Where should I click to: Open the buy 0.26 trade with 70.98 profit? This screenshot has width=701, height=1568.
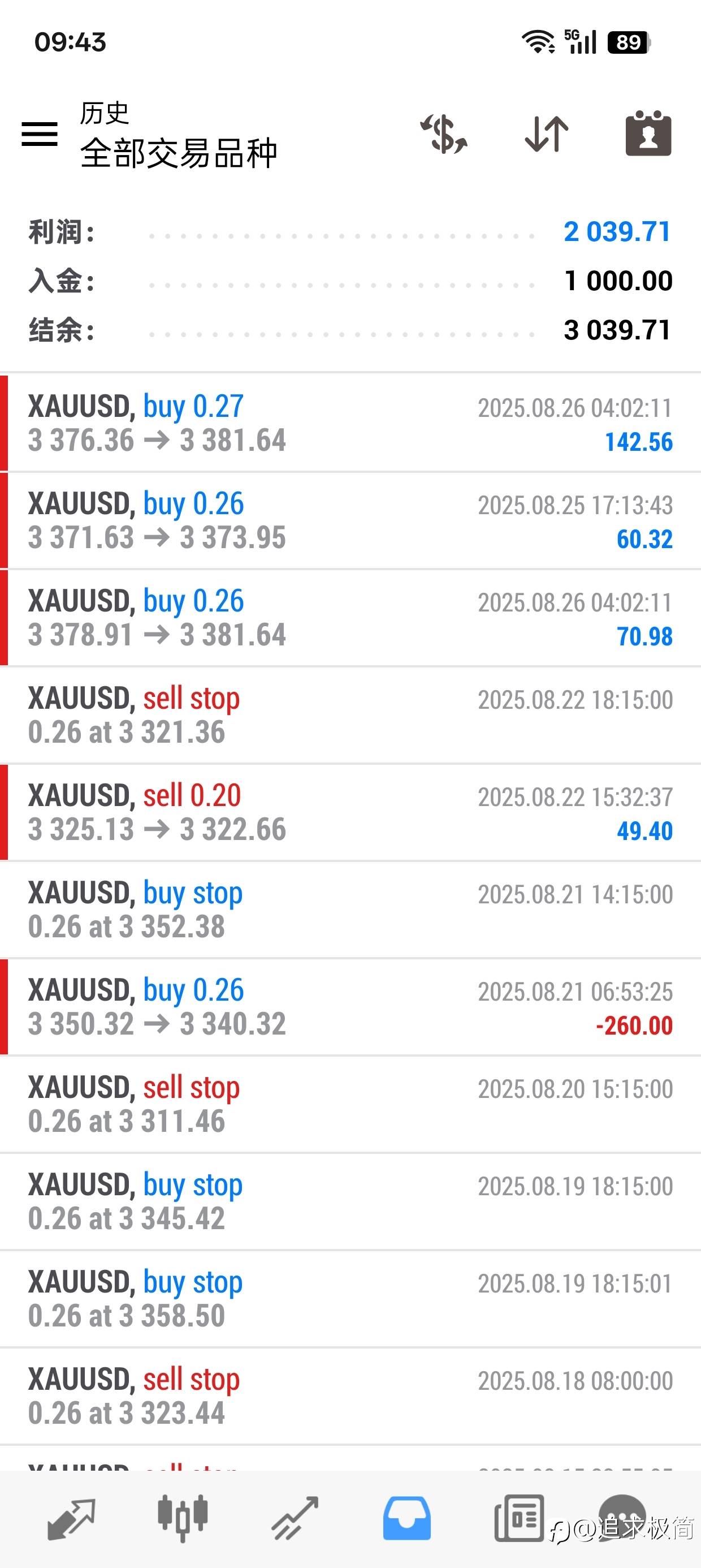350,618
